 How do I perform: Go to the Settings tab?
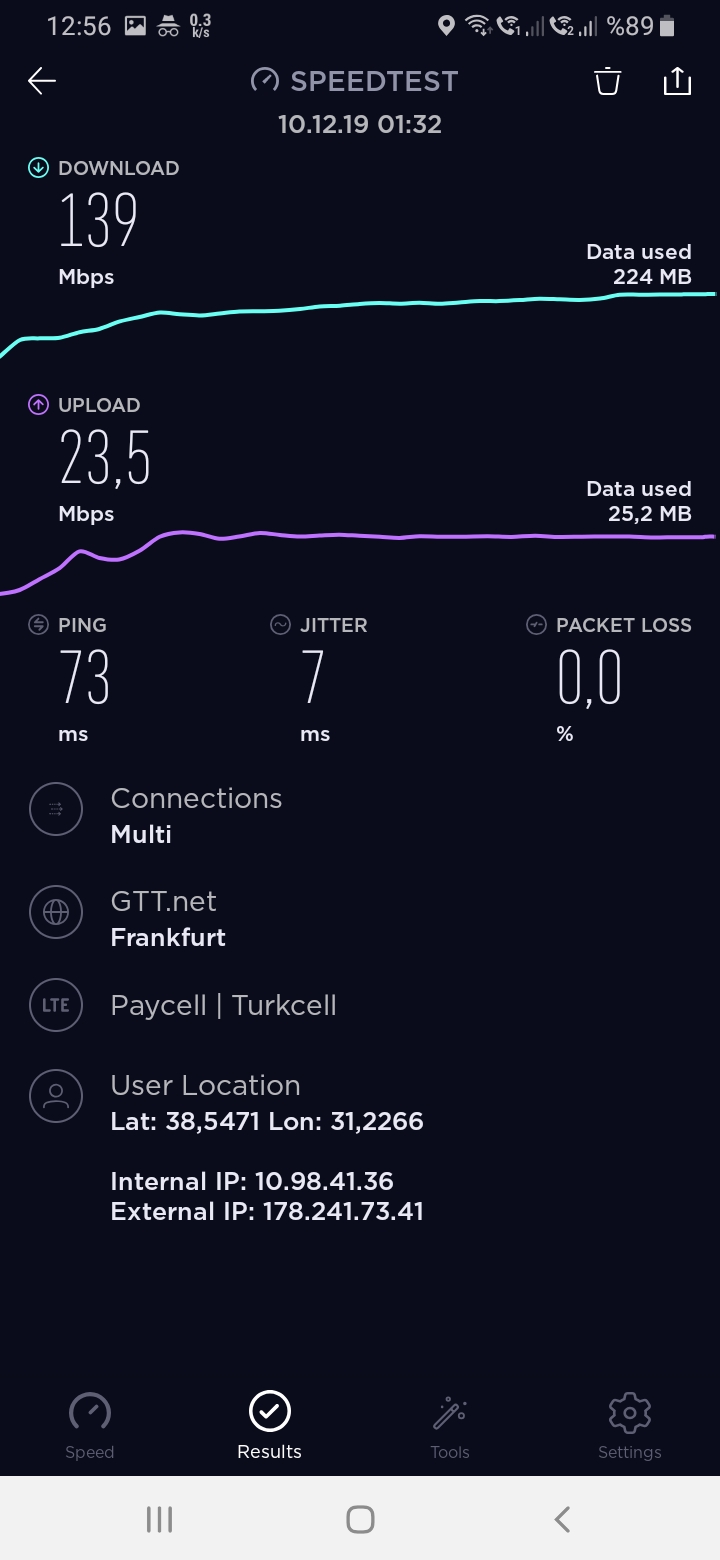click(x=630, y=1426)
